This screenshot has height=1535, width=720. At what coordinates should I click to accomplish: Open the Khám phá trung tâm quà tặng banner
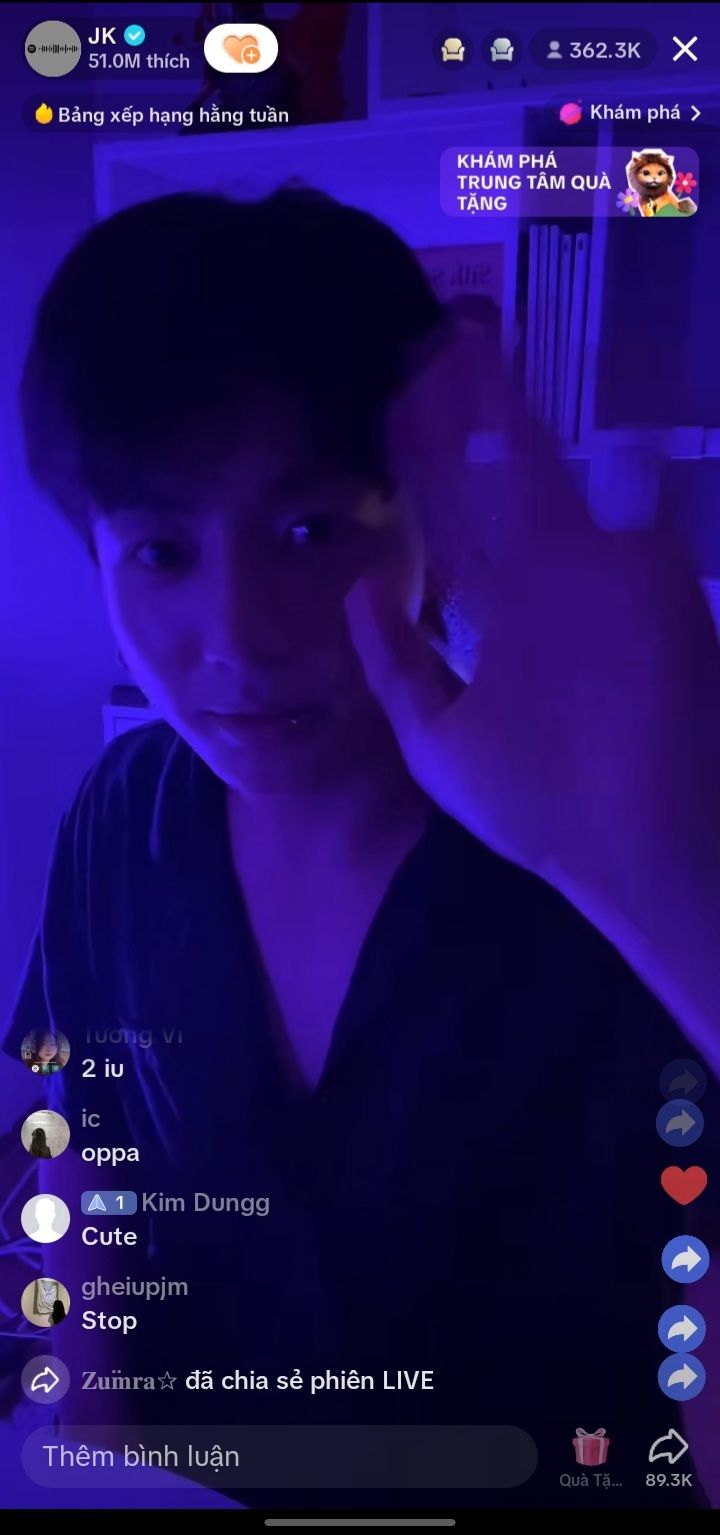coord(569,182)
